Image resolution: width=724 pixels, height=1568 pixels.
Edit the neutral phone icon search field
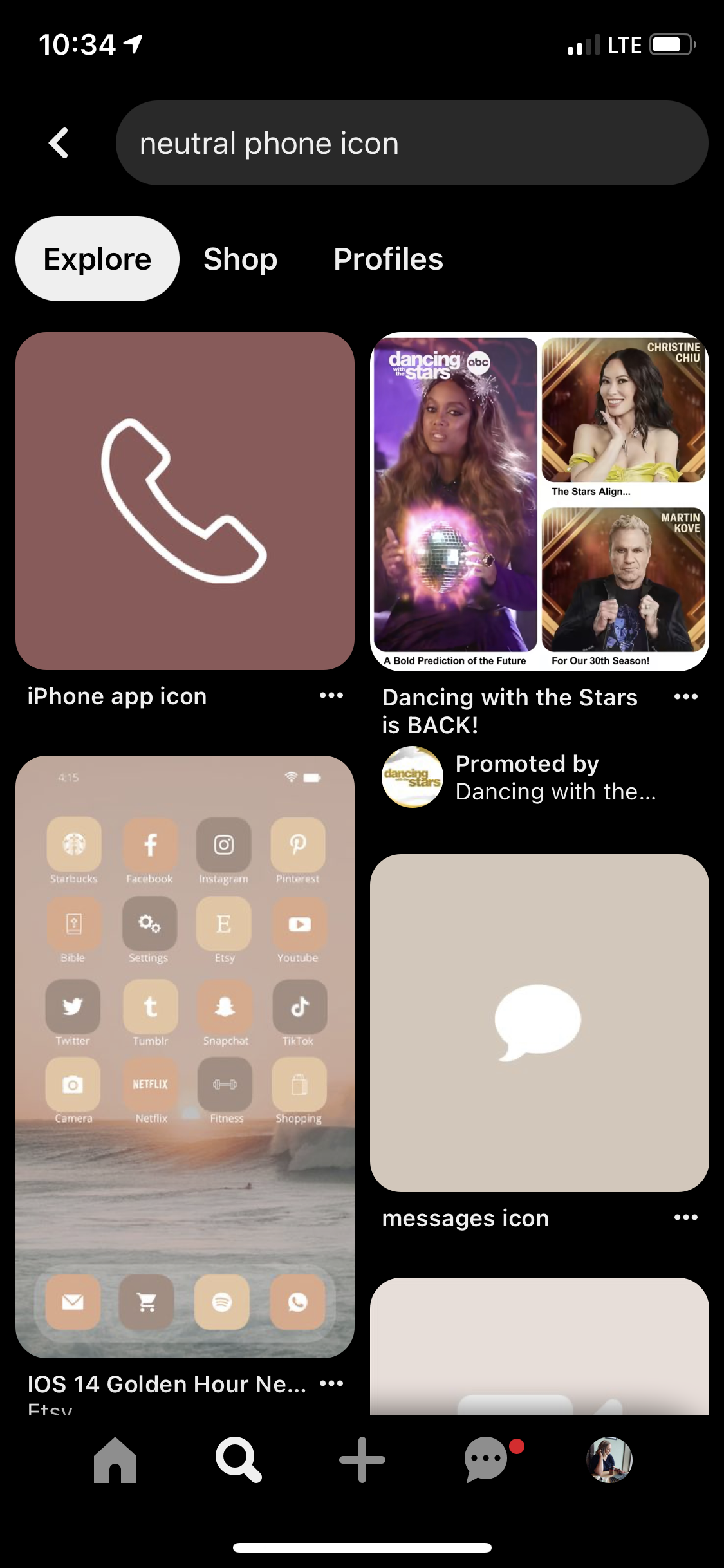coord(412,143)
